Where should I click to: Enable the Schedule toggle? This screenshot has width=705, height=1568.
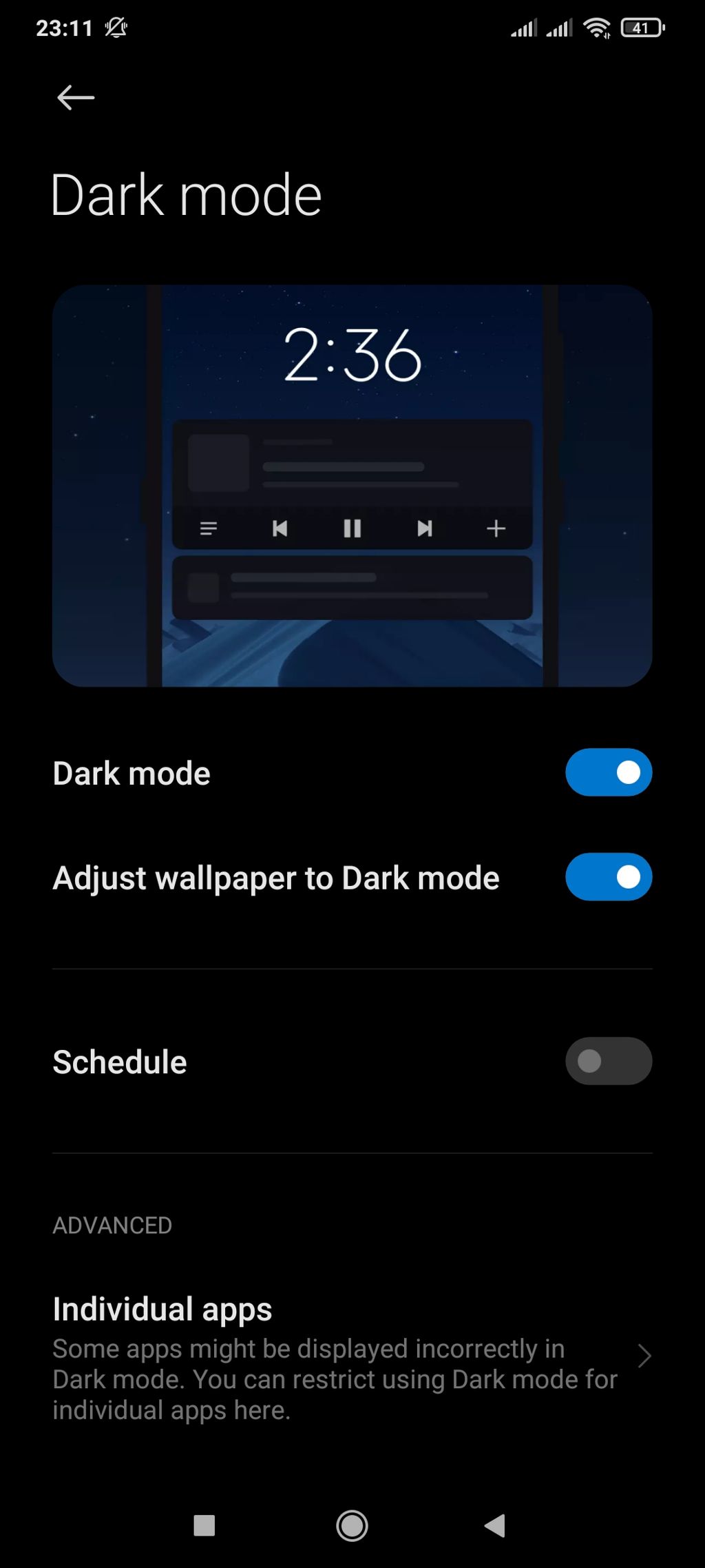click(608, 1061)
